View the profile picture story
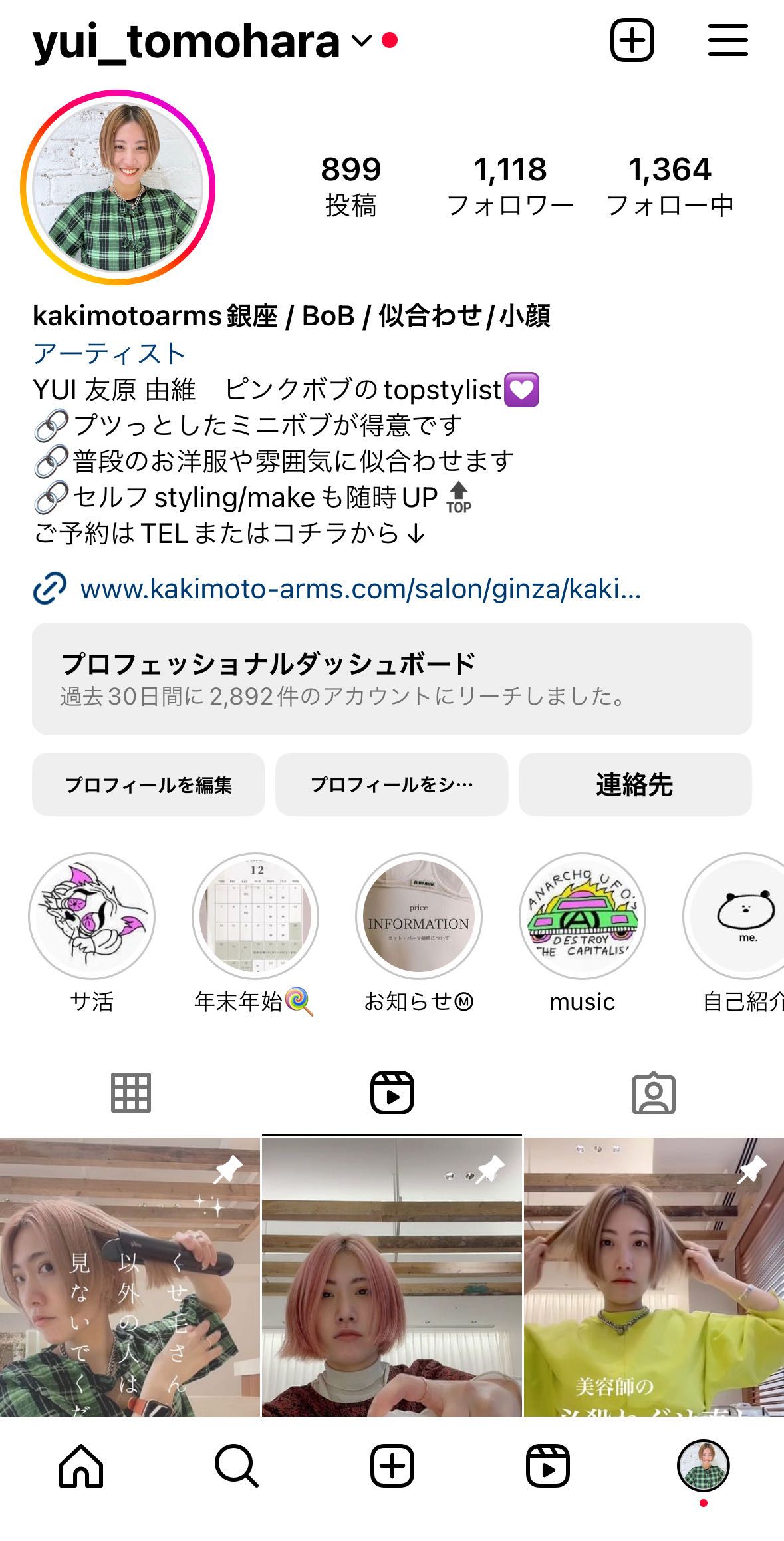784x1541 pixels. [x=118, y=188]
